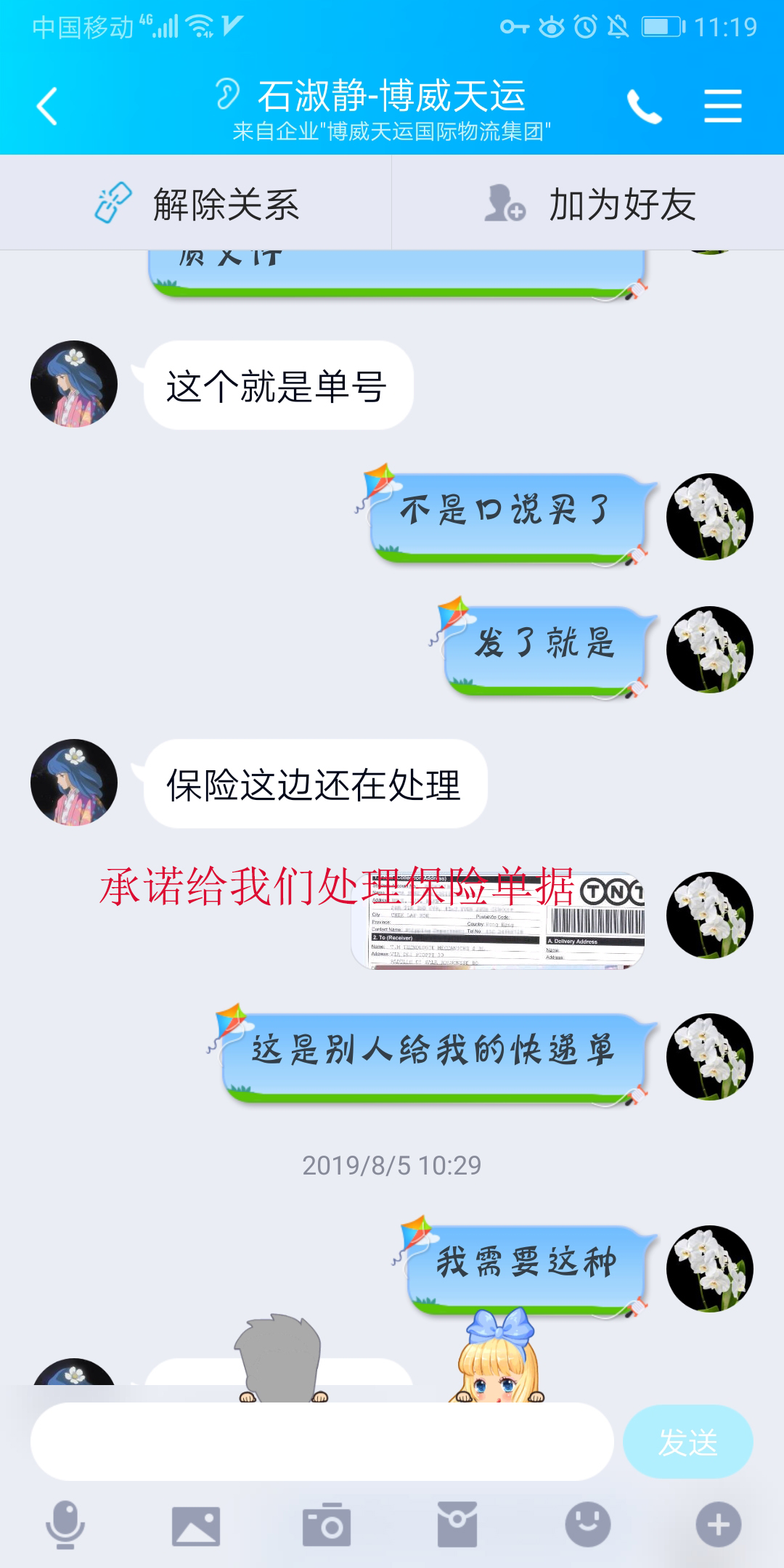The width and height of the screenshot is (784, 1568).
Task: Open the chat settings menu
Action: (x=722, y=107)
